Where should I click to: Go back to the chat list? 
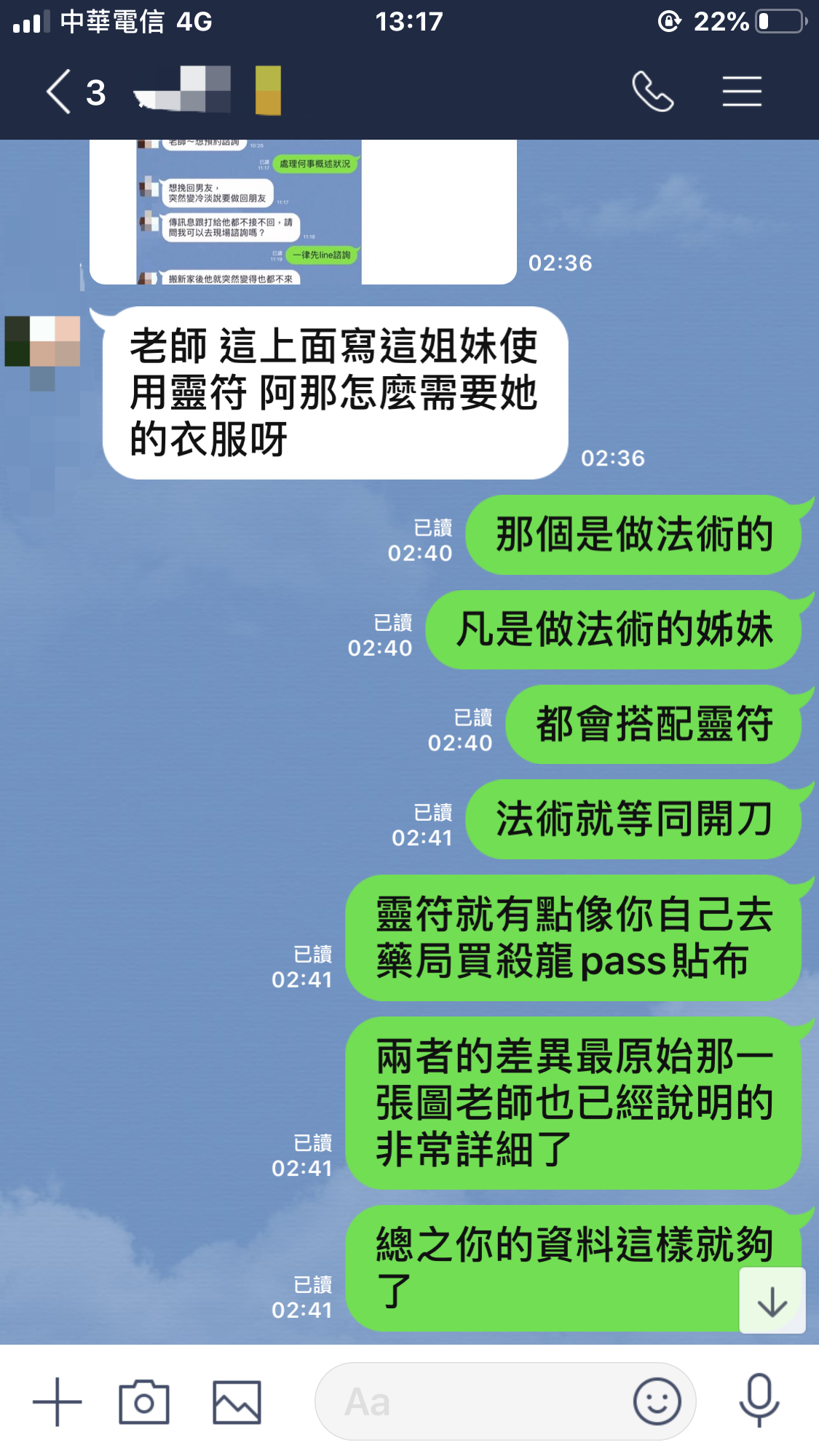coord(60,92)
